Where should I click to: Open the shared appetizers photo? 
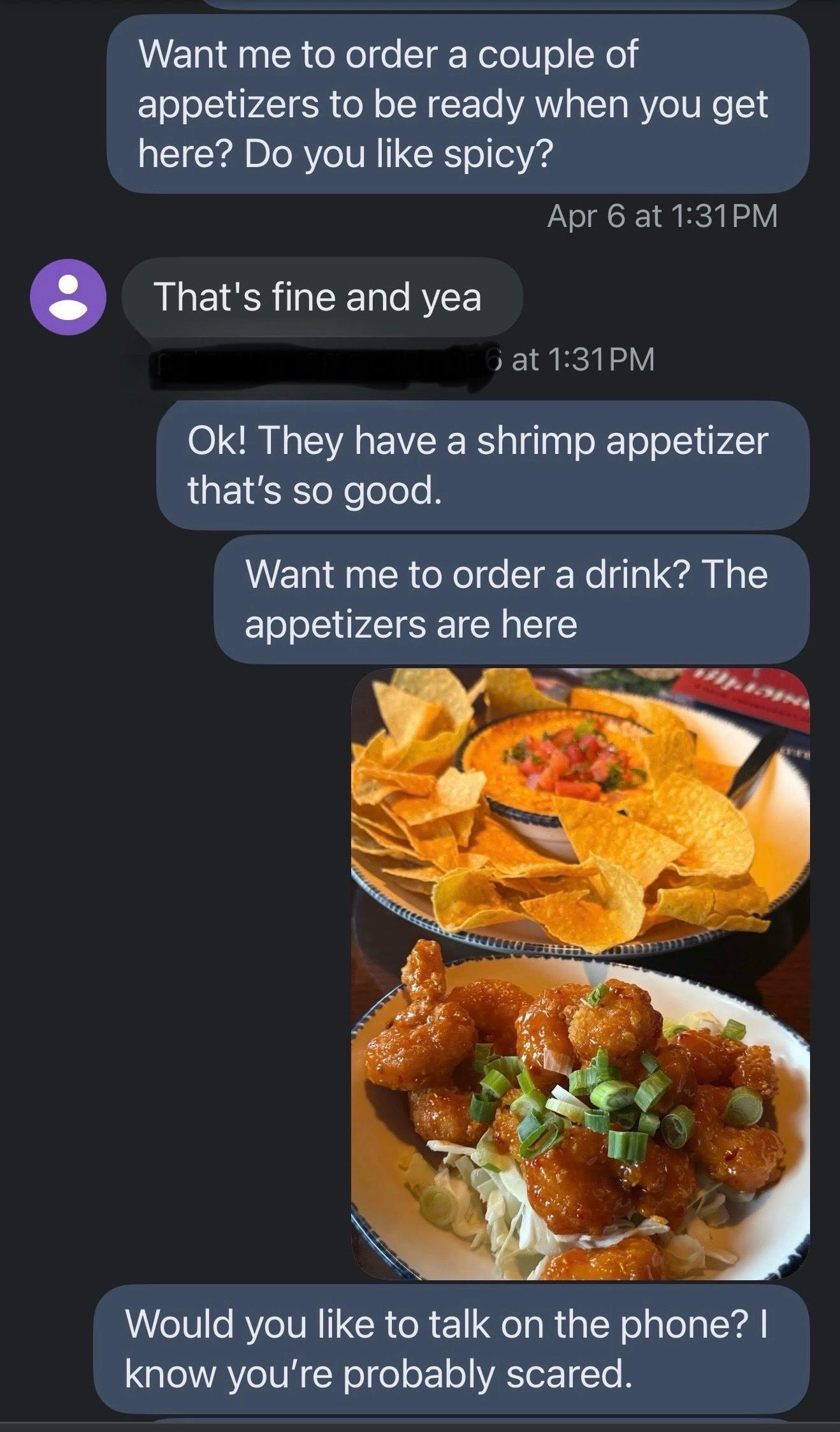[x=580, y=974]
